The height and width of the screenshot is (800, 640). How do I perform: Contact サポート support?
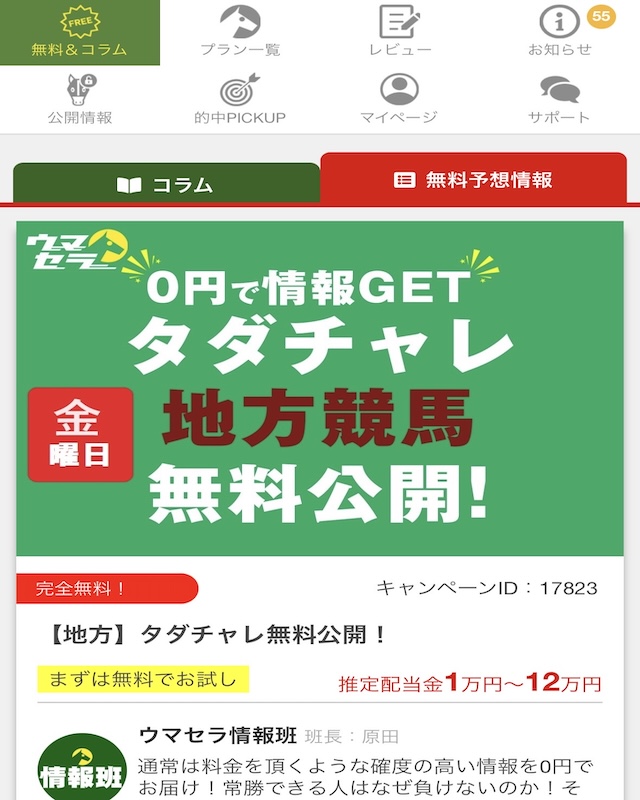pos(560,99)
